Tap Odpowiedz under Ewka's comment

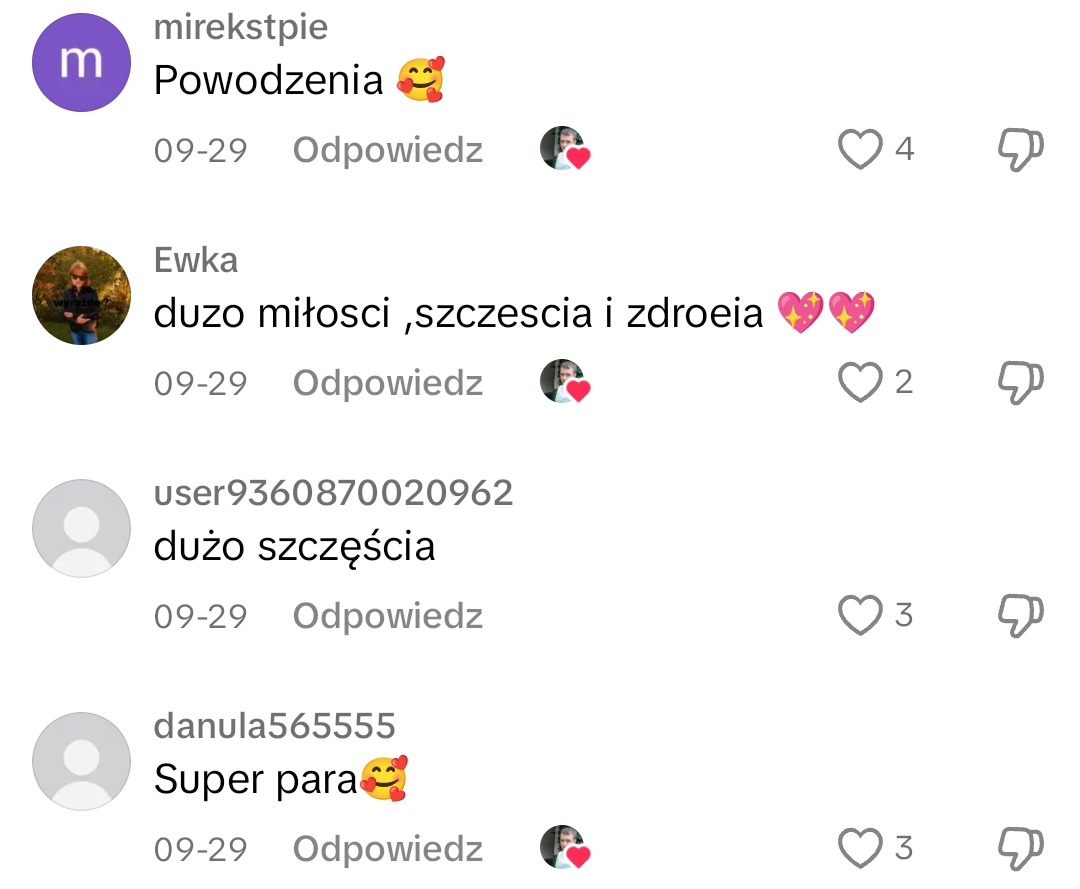[388, 383]
